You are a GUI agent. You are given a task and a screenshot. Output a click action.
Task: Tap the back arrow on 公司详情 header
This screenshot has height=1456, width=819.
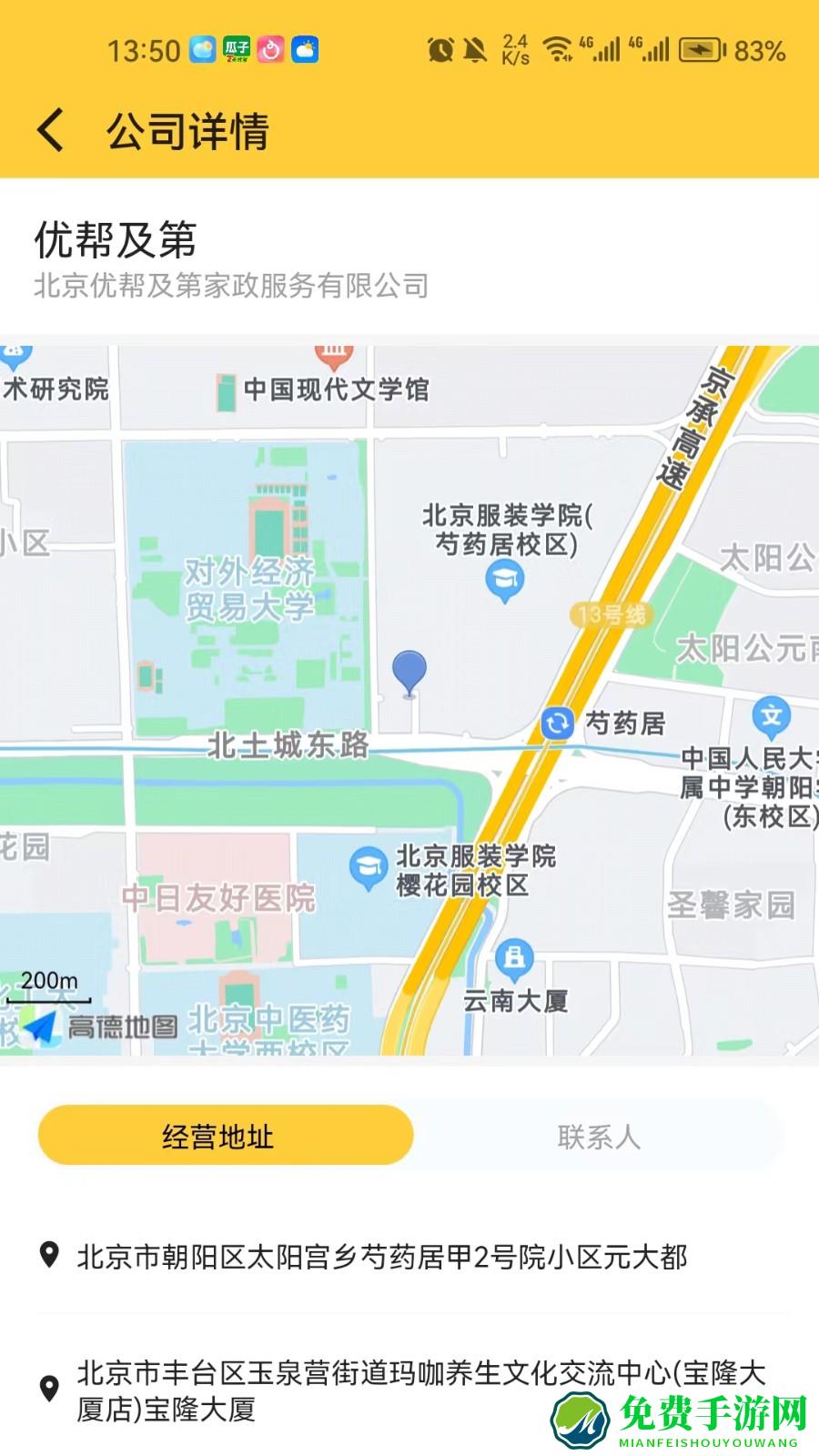[x=52, y=128]
